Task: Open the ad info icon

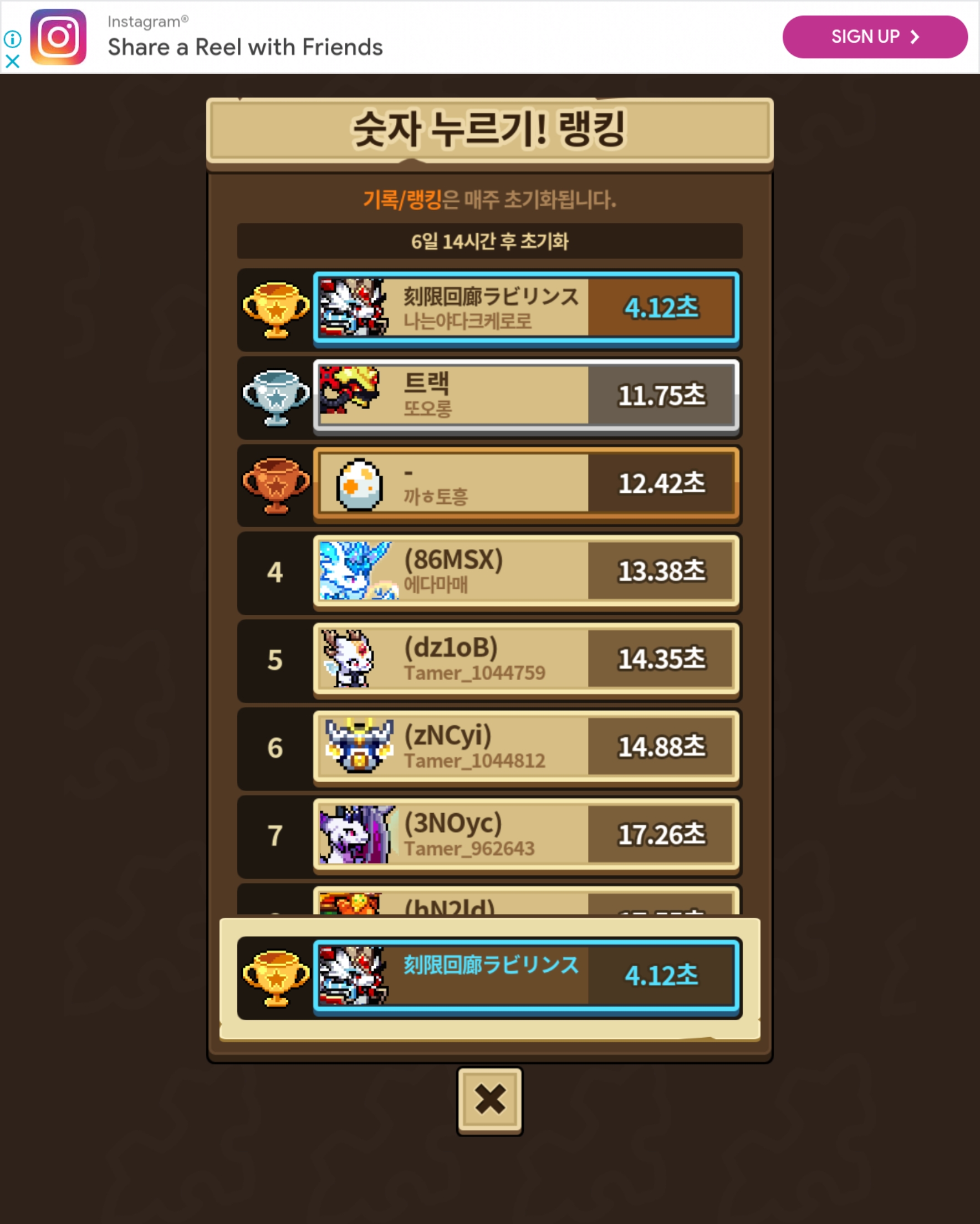Action: (13, 39)
